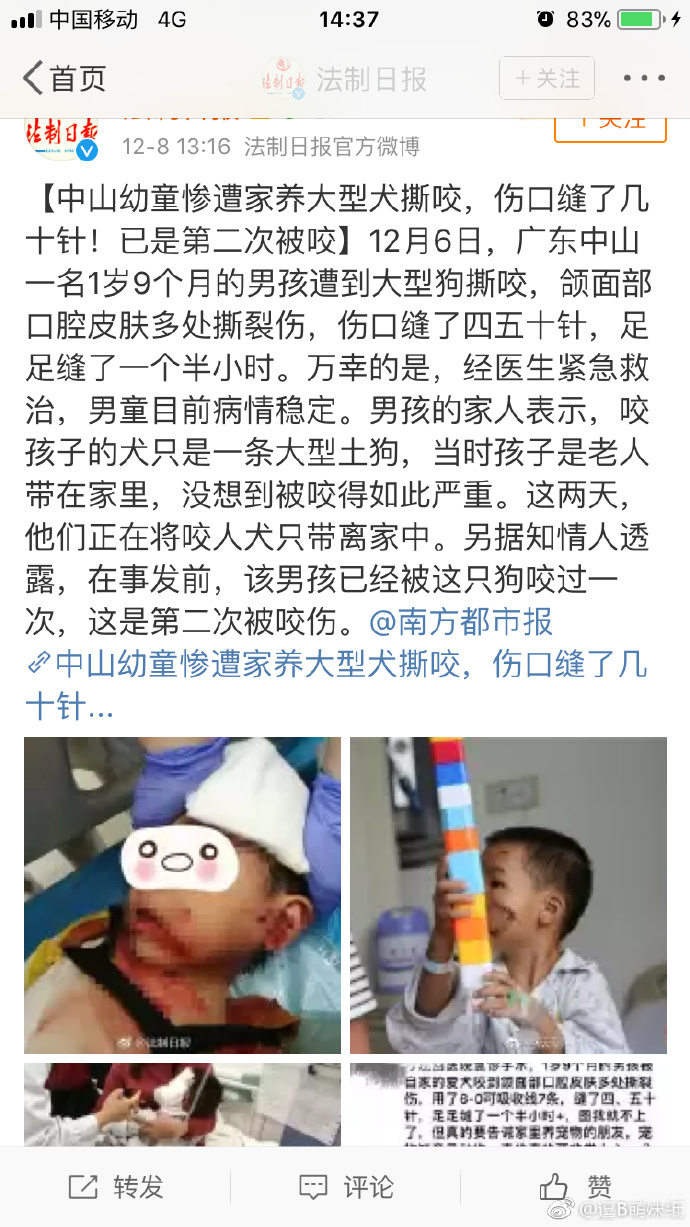Repost this post with 转发
This screenshot has width=690, height=1227.
(116, 1187)
